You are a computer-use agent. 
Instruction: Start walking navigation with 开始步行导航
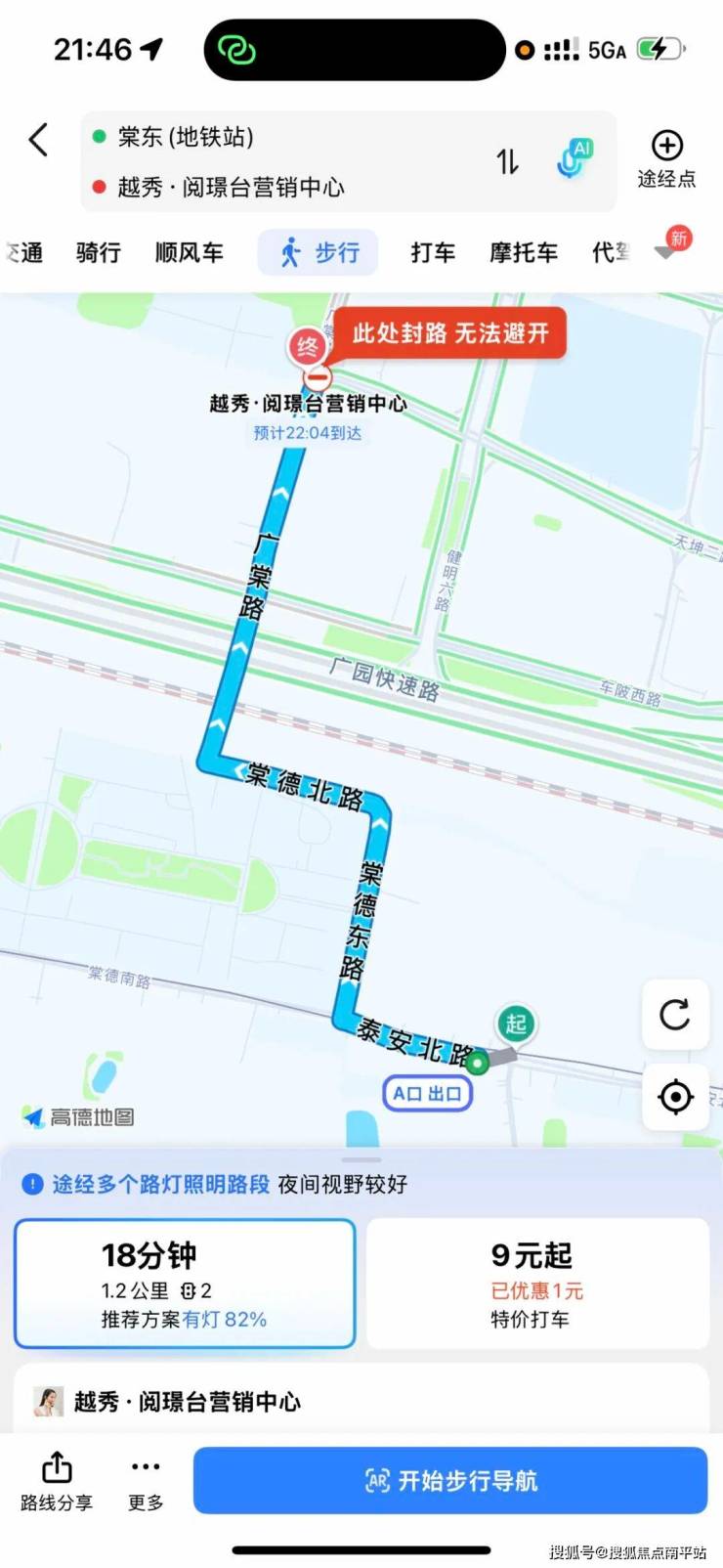(x=450, y=1480)
